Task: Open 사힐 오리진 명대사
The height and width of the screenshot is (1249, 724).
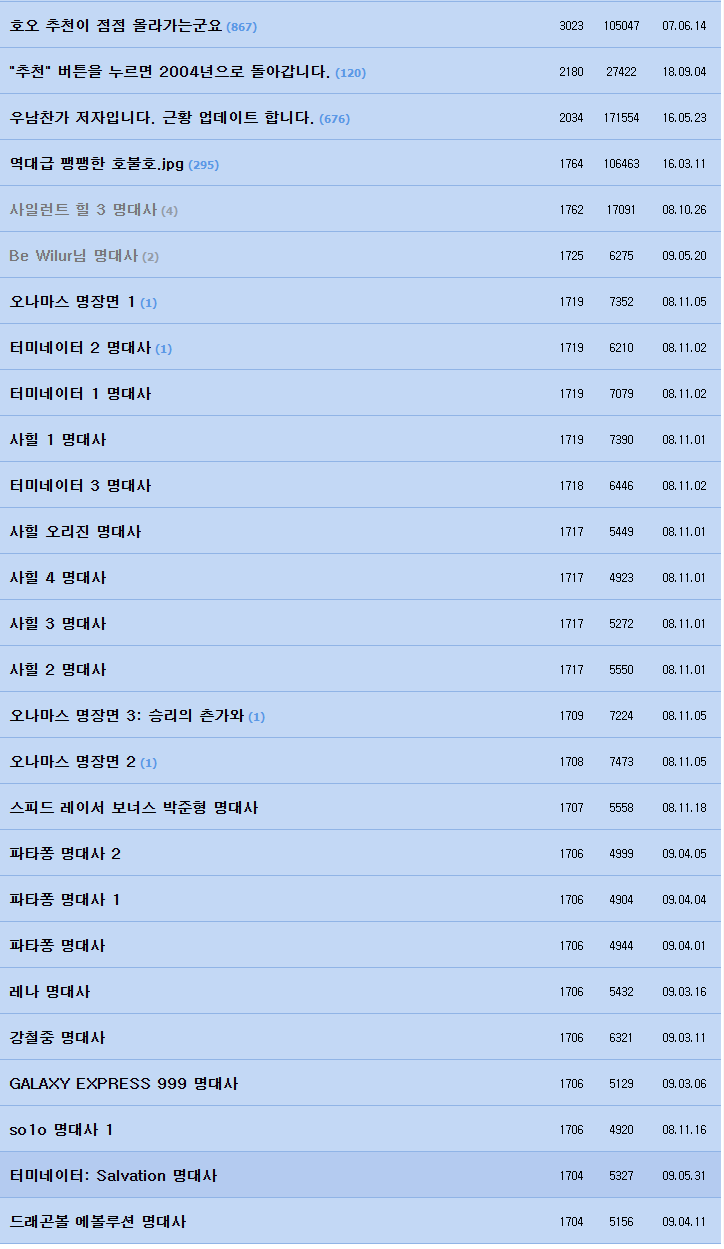Action: click(x=75, y=532)
